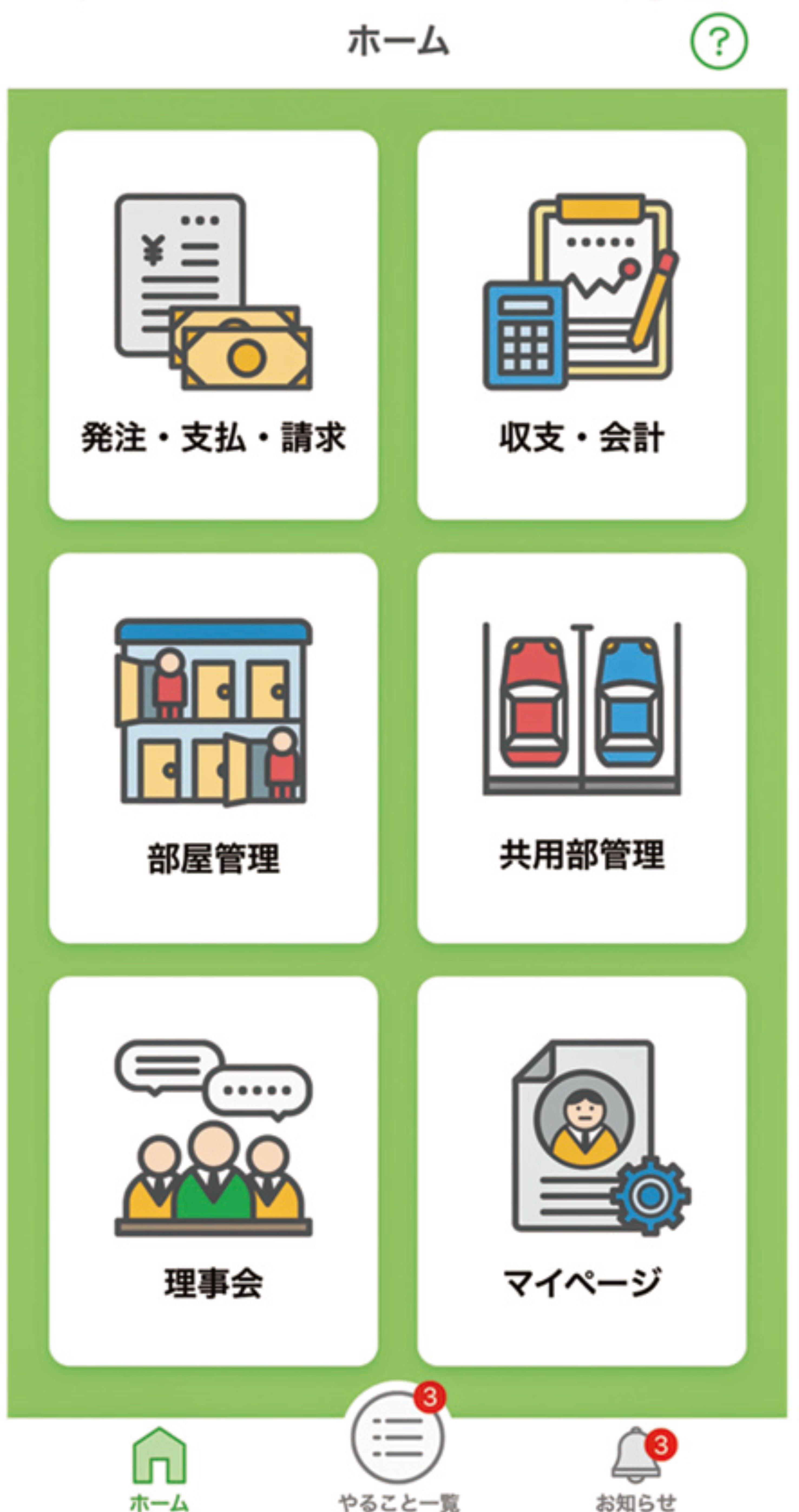Open 部屋管理 card
The width and height of the screenshot is (799, 1512).
[x=213, y=748]
